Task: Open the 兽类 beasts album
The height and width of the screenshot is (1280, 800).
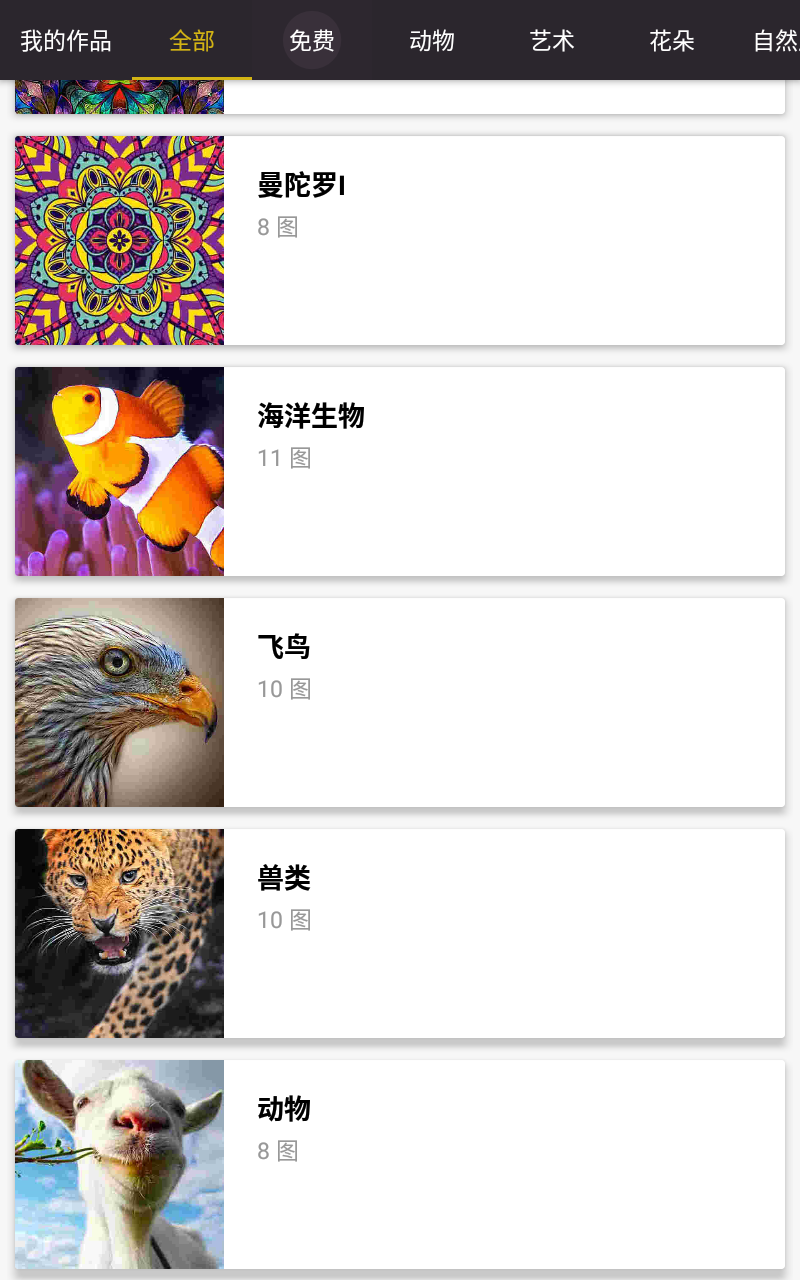Action: click(x=400, y=933)
